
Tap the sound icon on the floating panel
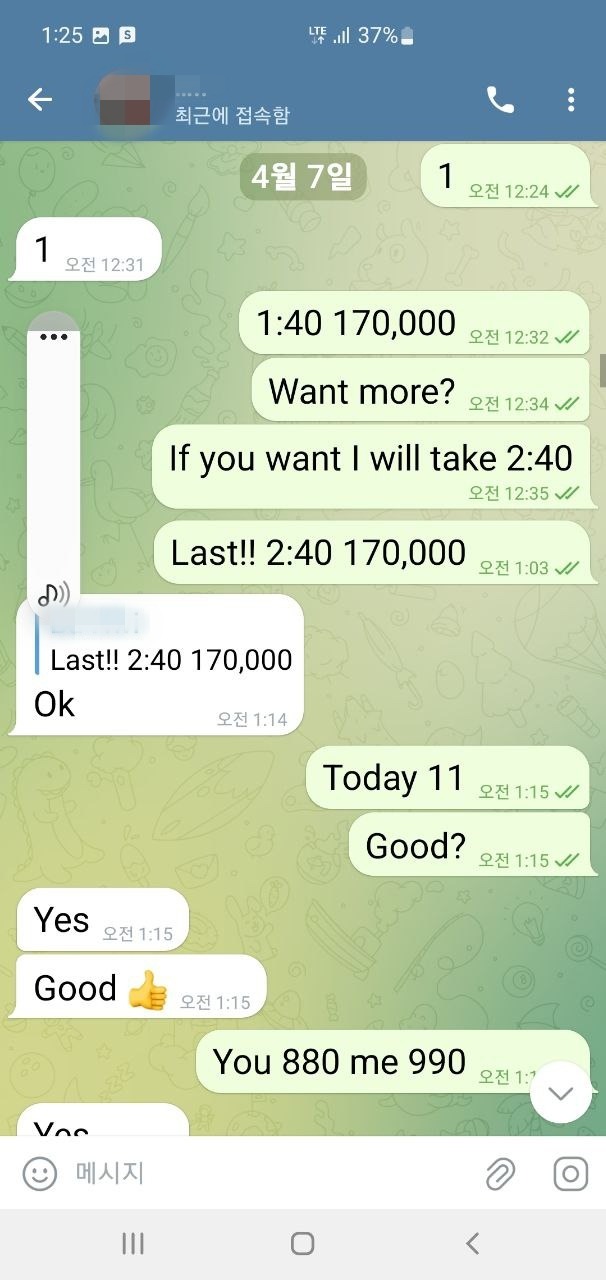pyautogui.click(x=53, y=595)
